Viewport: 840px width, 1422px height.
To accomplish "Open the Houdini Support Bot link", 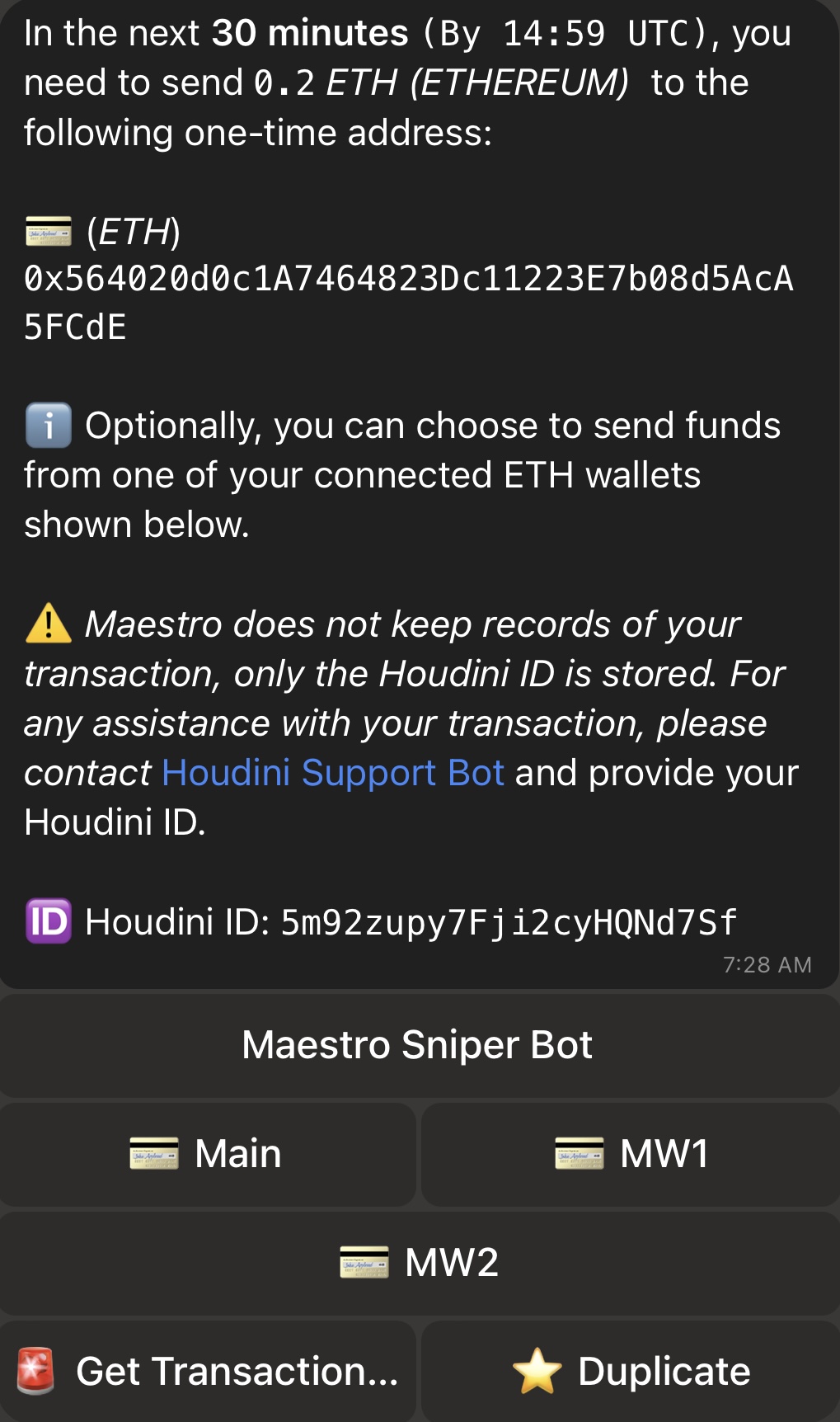I will point(333,772).
